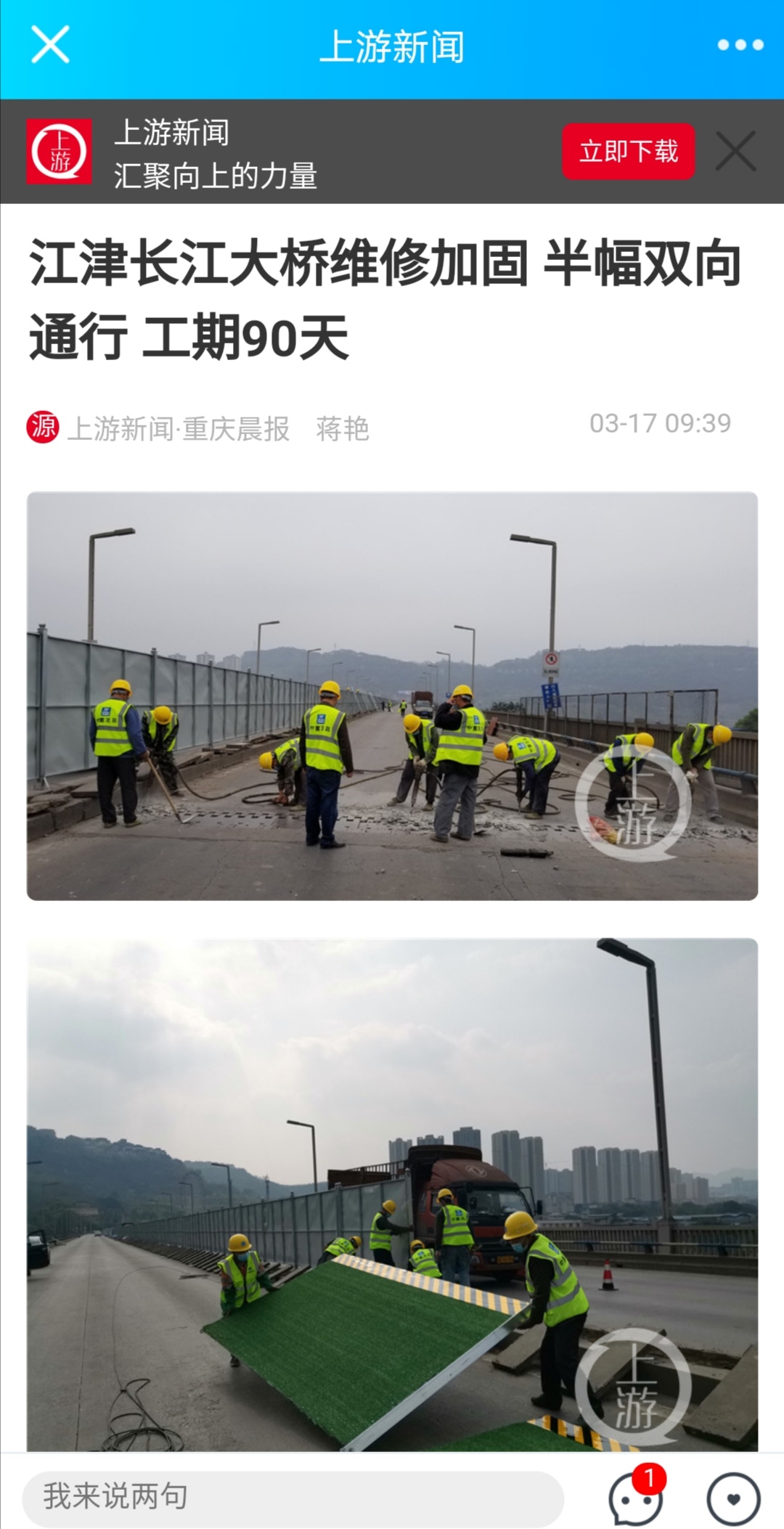
Task: Open the three-dot overflow menu
Action: (x=740, y=45)
